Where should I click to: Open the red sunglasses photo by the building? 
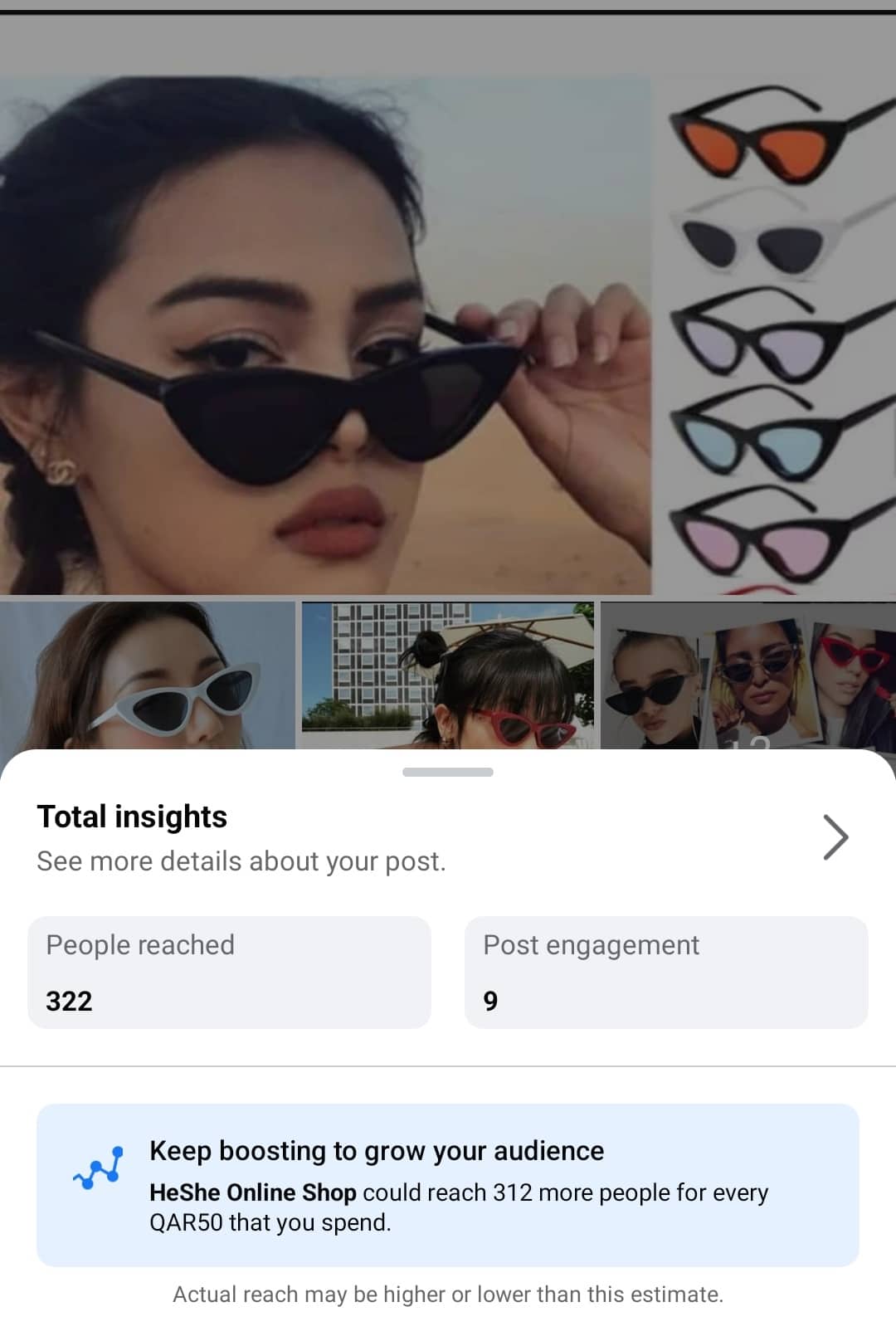[448, 675]
